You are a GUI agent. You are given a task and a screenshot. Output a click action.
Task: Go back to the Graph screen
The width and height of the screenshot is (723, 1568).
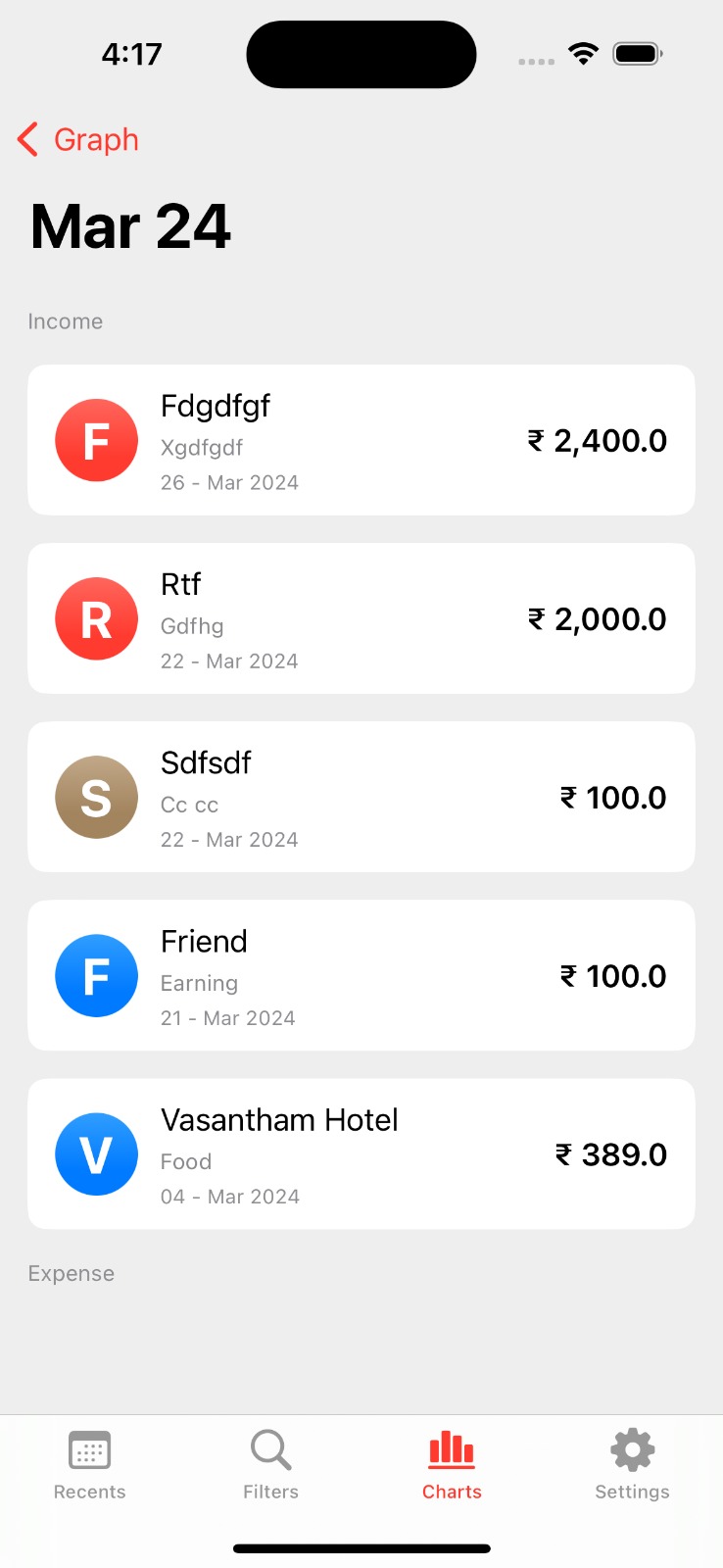tap(78, 140)
